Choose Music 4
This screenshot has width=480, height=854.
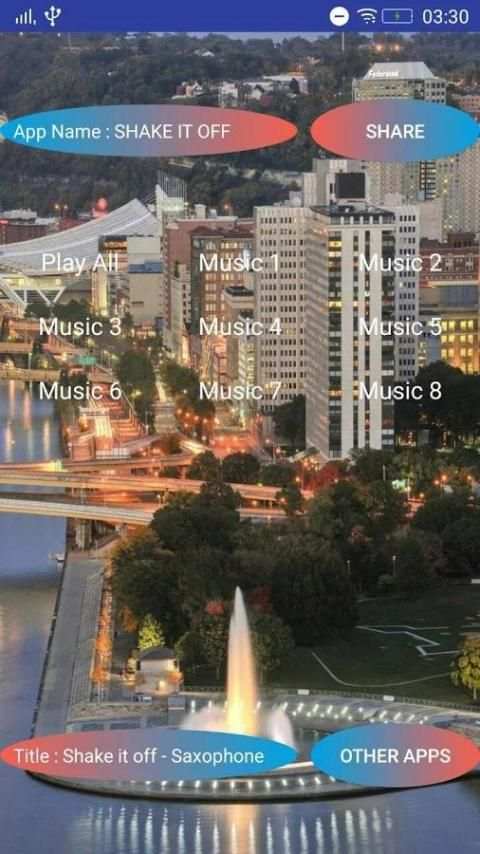tap(240, 327)
